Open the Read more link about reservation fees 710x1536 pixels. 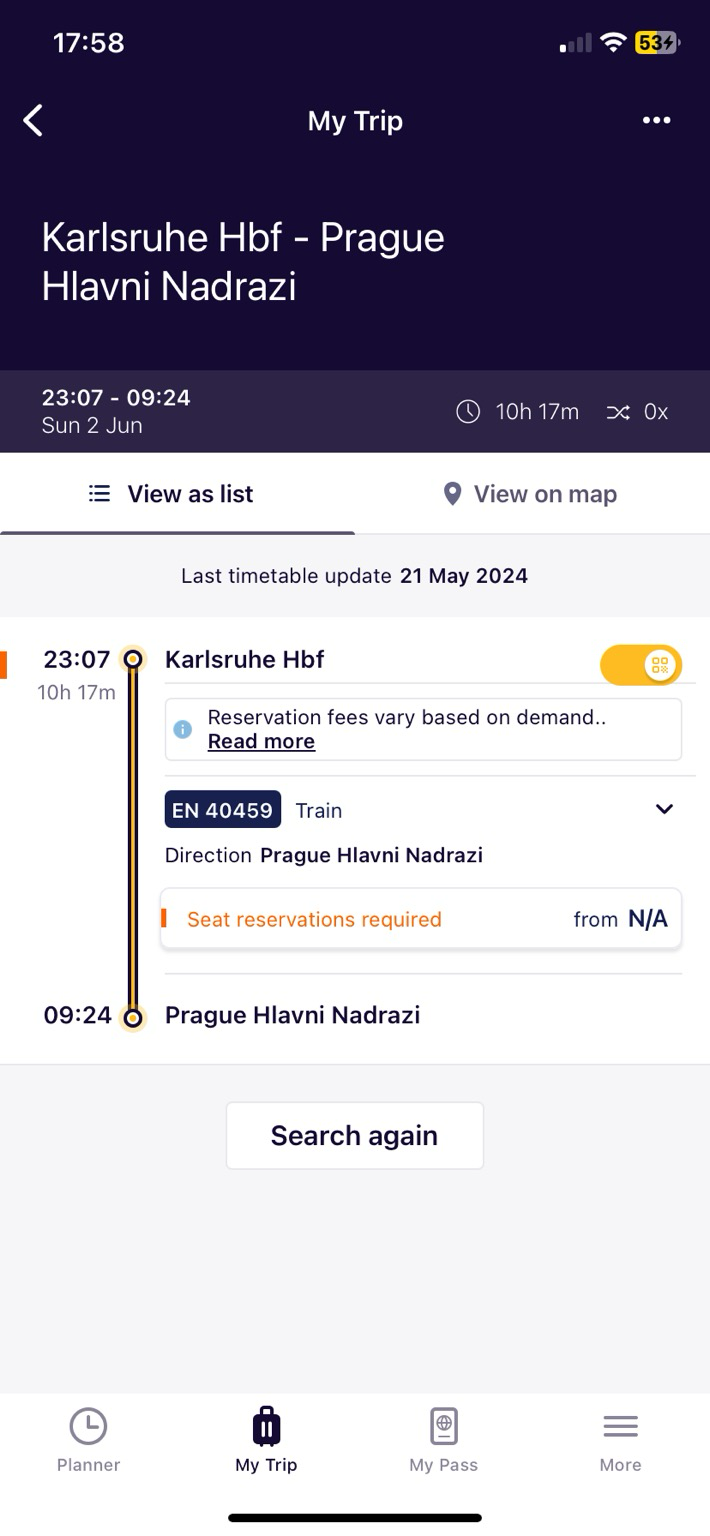261,741
